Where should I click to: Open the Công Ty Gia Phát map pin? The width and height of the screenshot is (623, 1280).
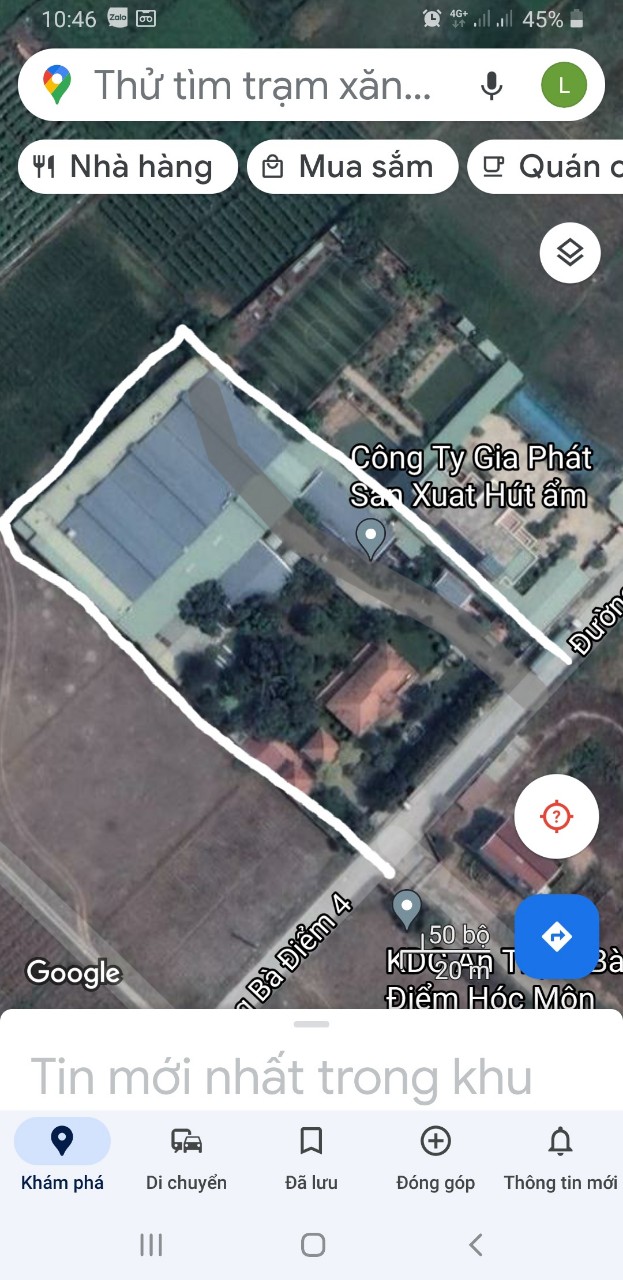point(371,537)
